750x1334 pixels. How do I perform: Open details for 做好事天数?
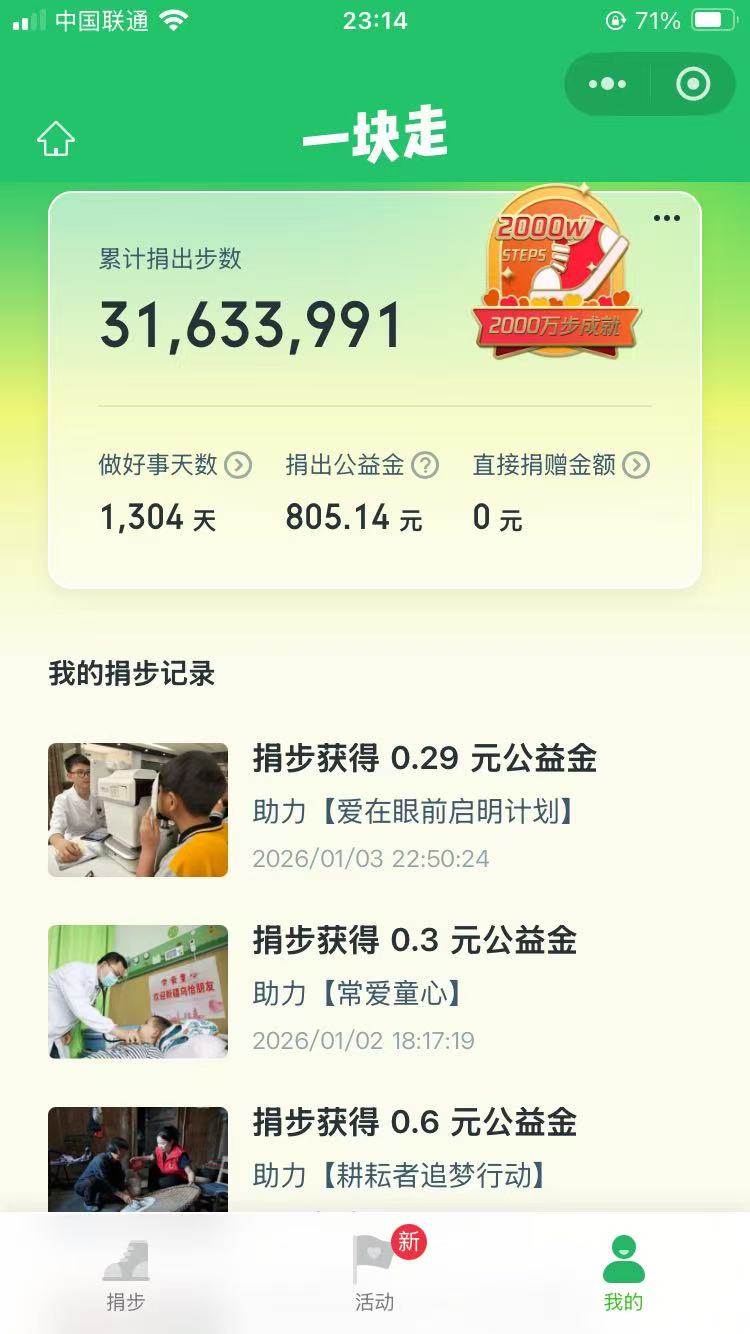(238, 465)
